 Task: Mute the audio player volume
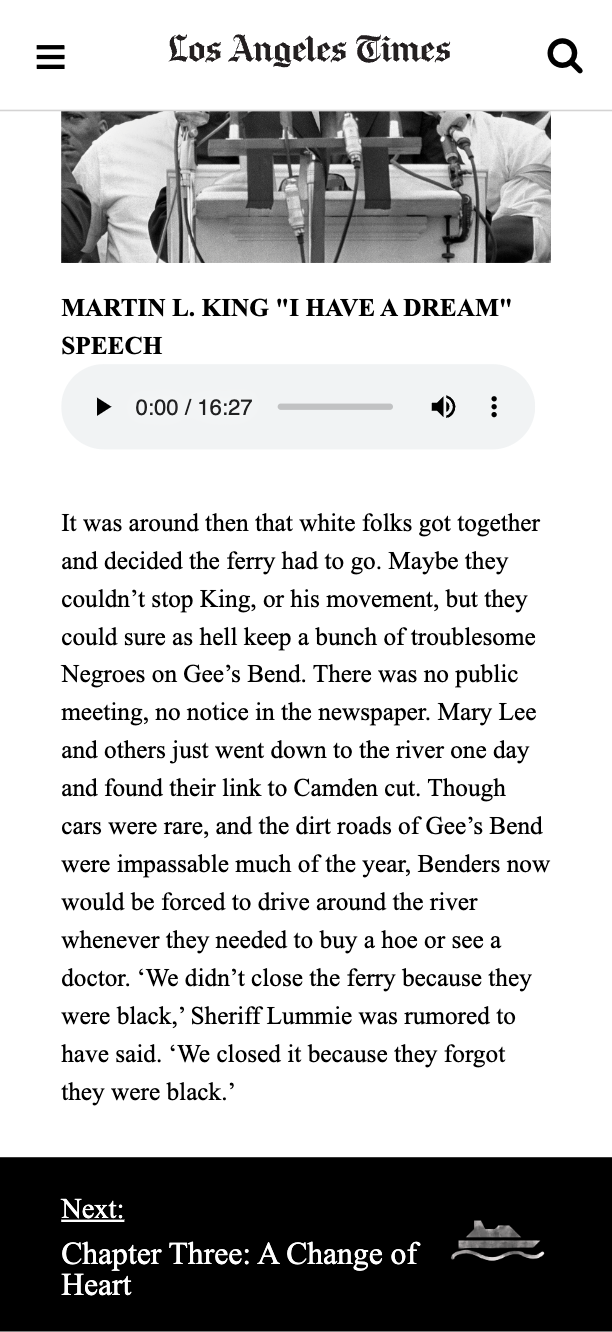pos(443,407)
